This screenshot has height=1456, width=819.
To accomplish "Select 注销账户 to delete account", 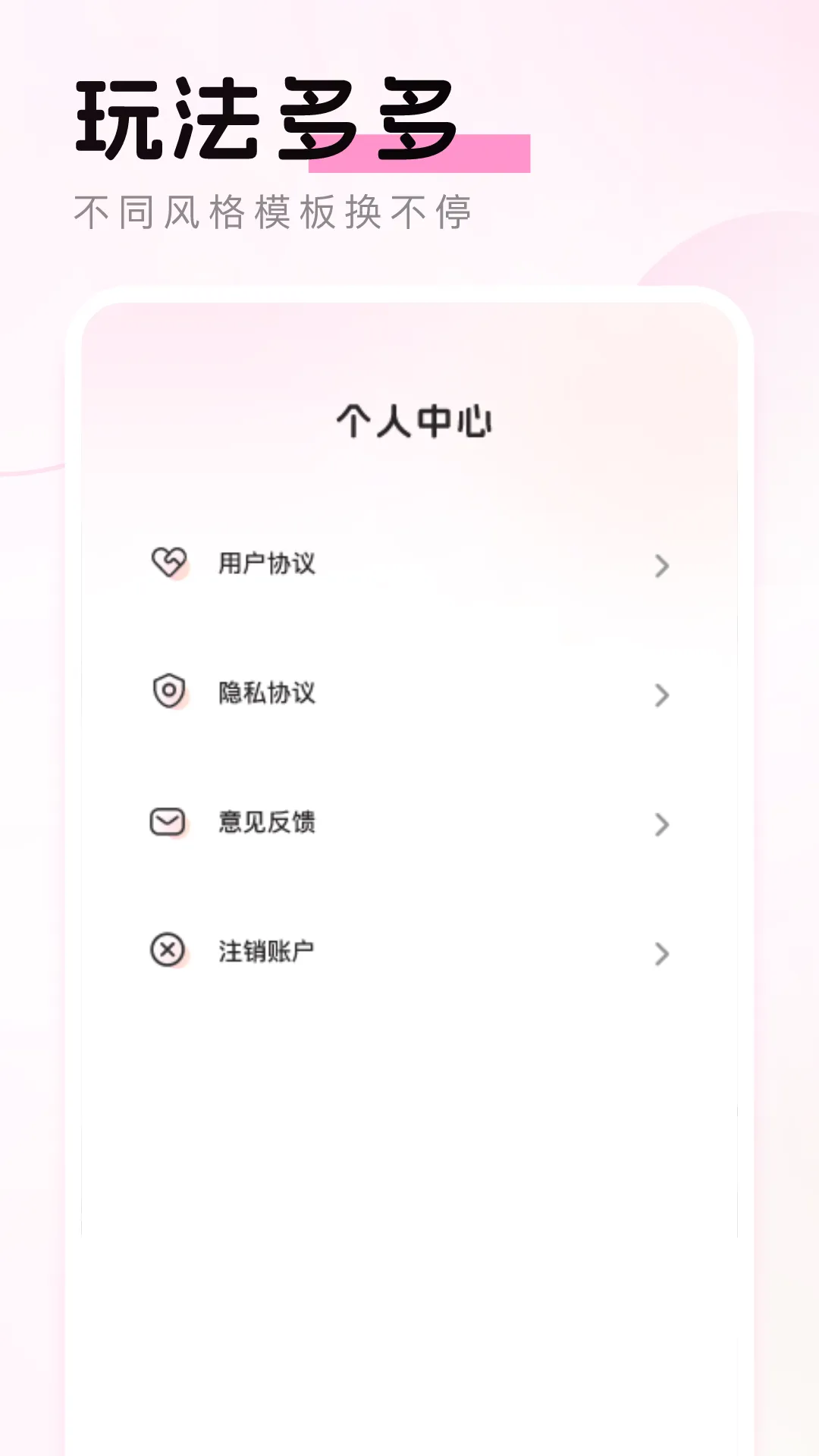I will click(265, 949).
